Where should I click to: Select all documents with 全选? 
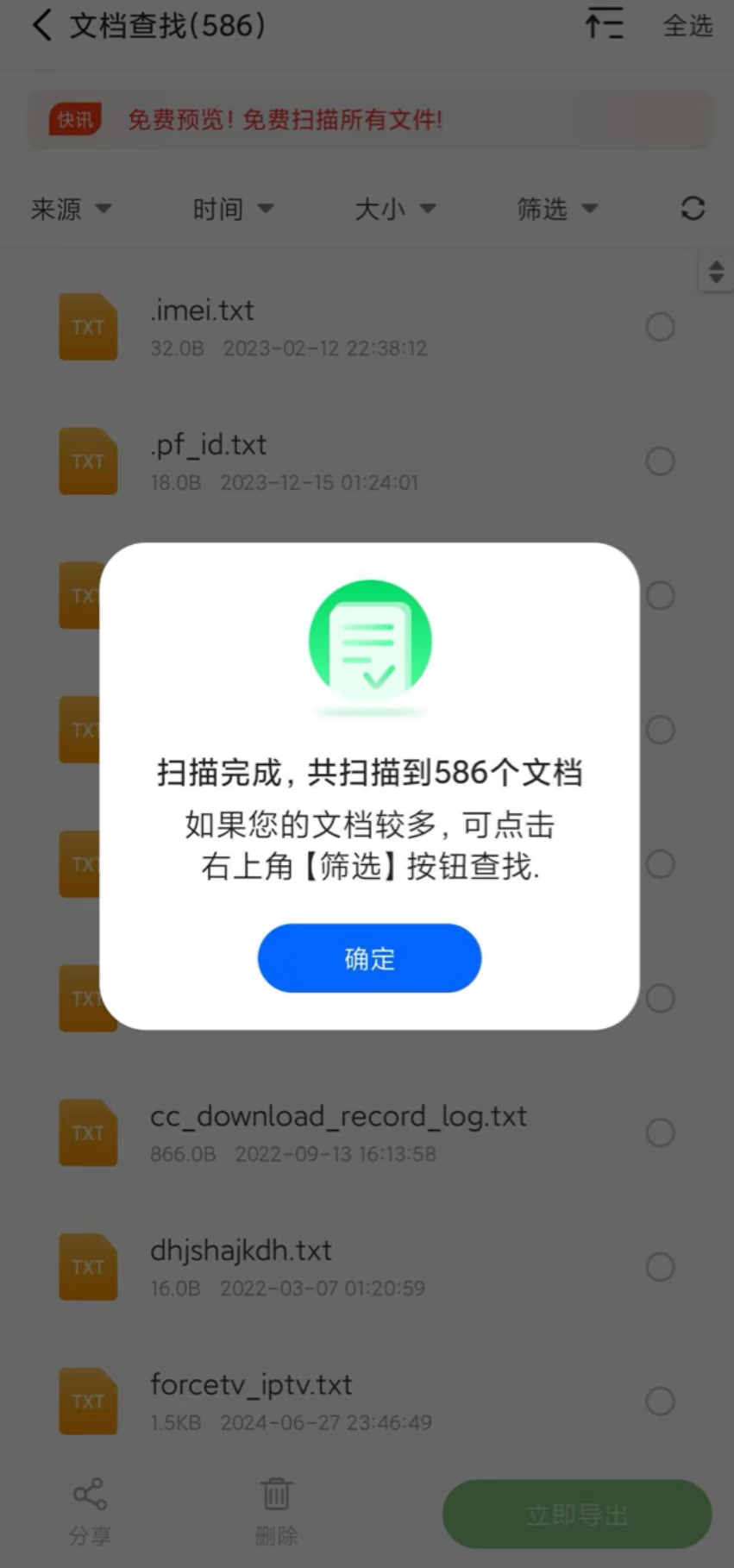687,26
